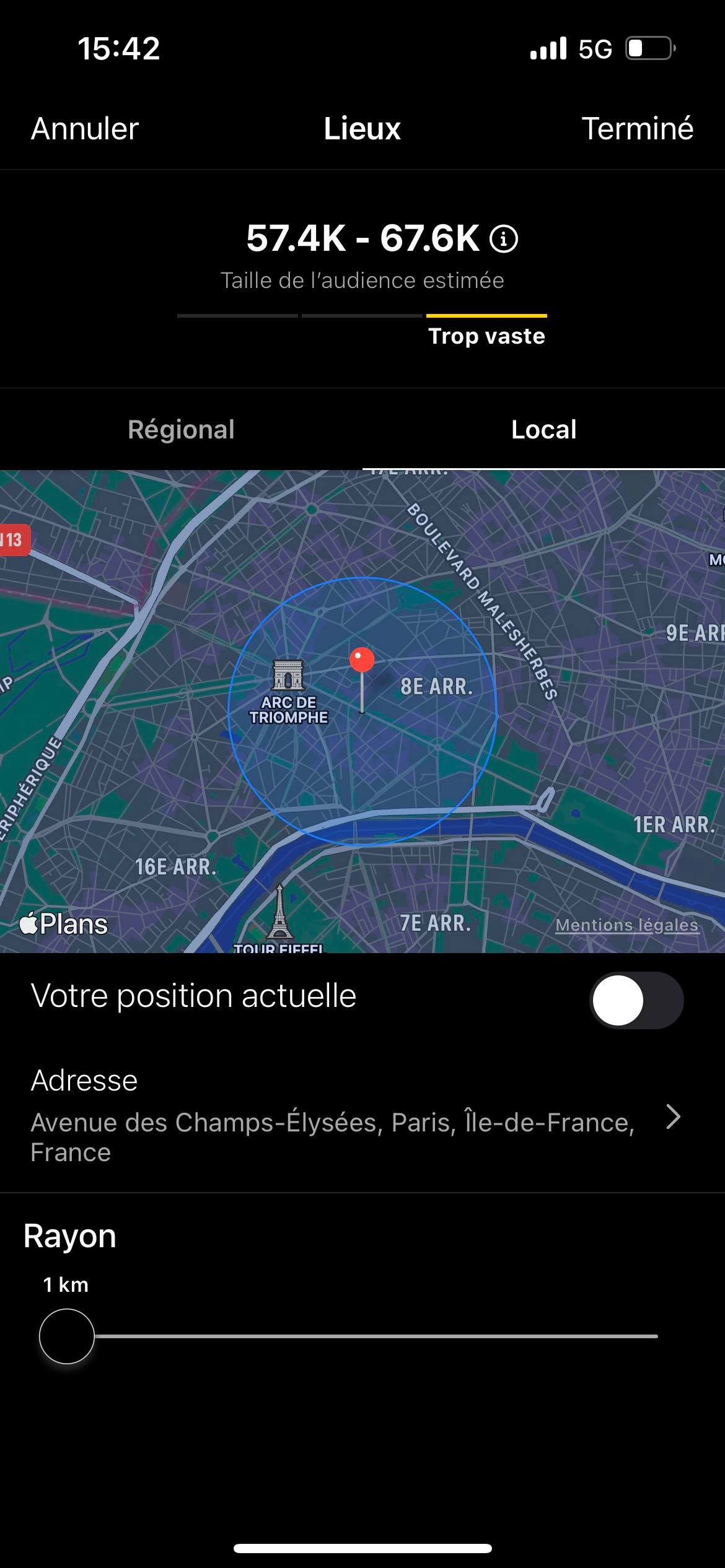Tap Annuler to cancel location selection
The image size is (725, 1568).
85,129
